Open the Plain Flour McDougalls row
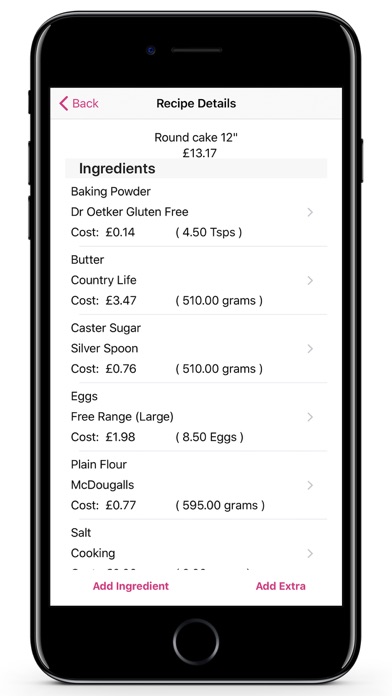 click(196, 485)
